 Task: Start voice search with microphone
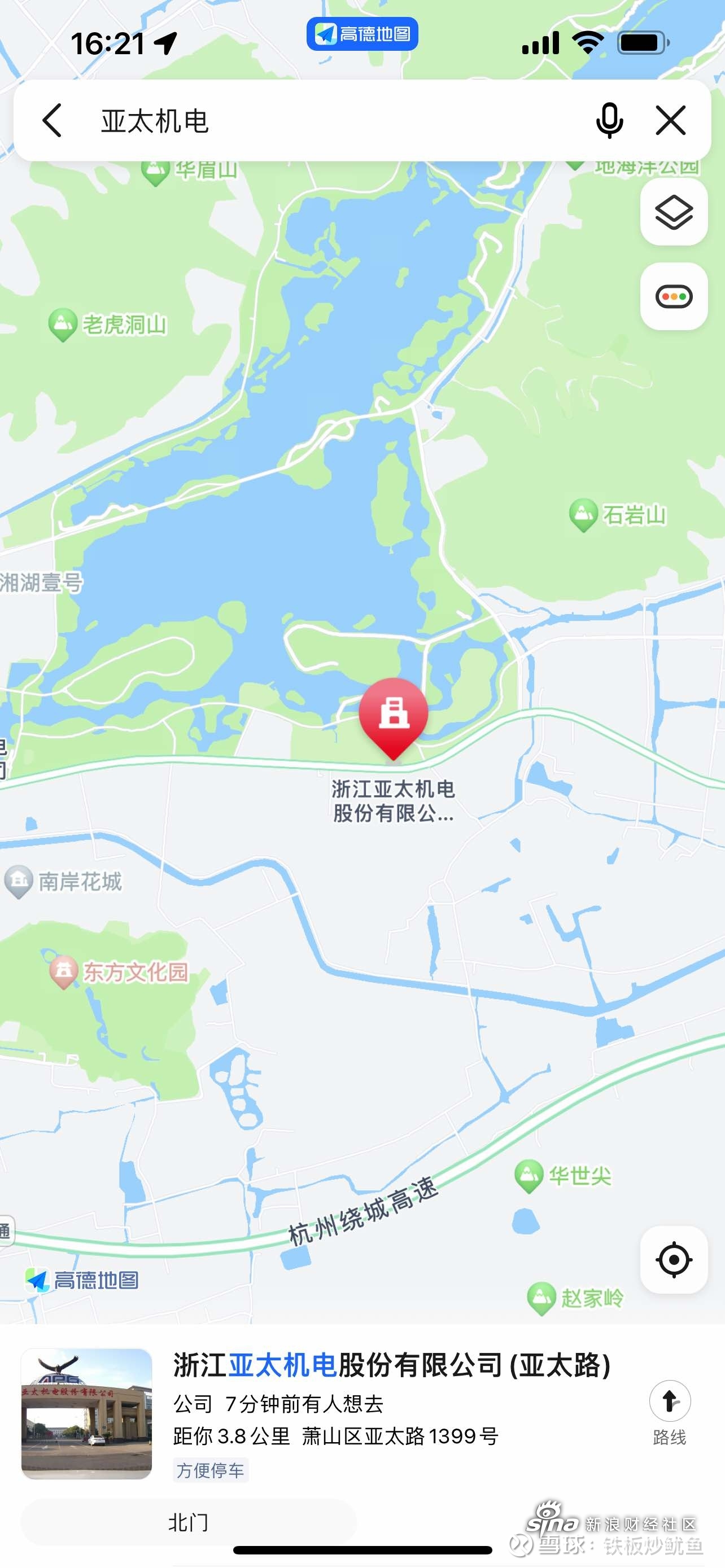pyautogui.click(x=609, y=121)
